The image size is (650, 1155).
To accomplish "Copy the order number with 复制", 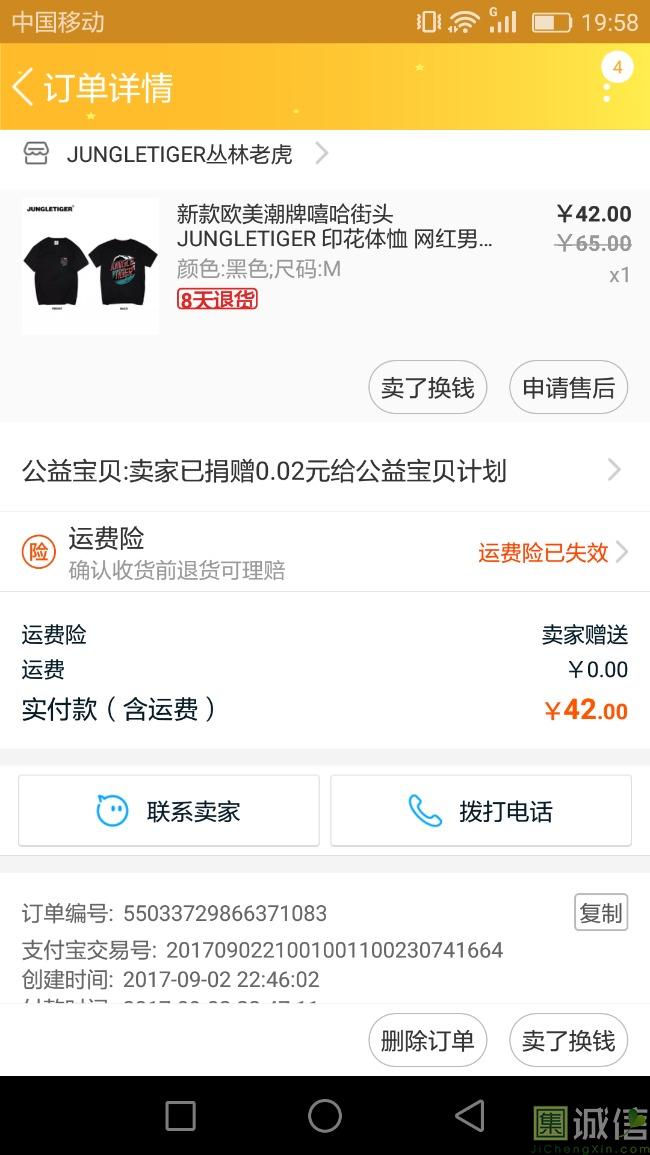I will click(x=600, y=912).
